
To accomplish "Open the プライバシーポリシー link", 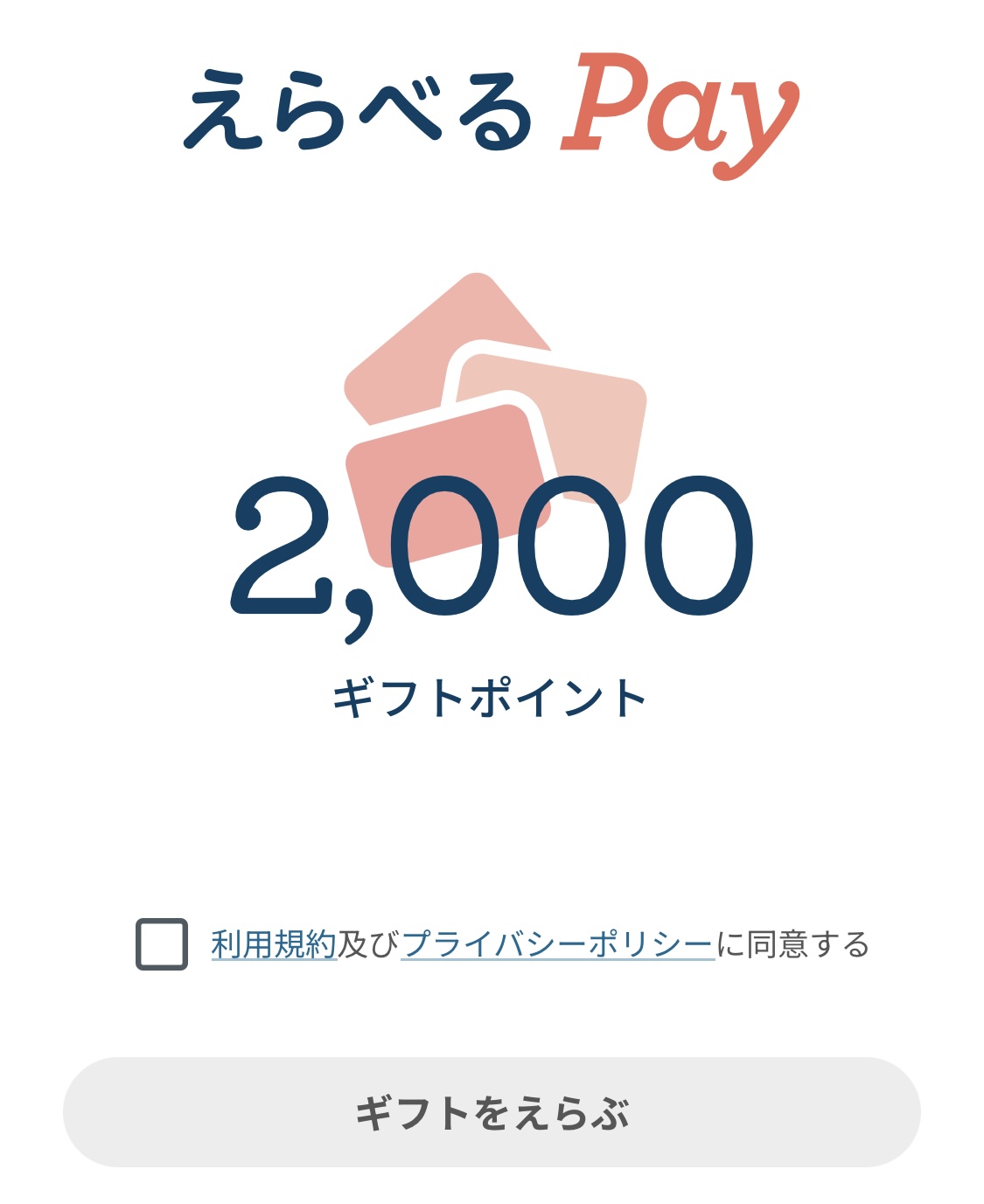I will [558, 945].
